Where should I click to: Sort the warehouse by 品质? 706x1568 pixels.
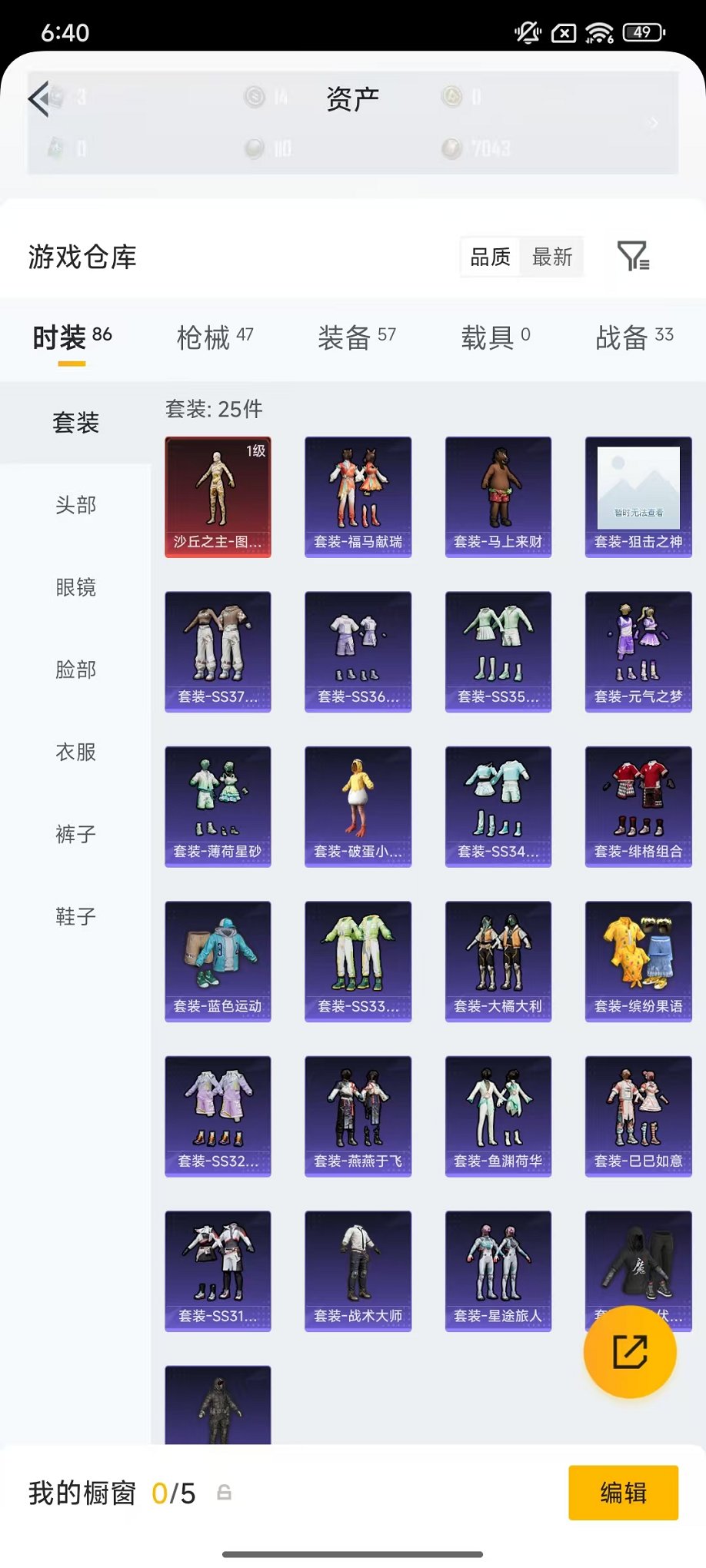click(x=489, y=257)
